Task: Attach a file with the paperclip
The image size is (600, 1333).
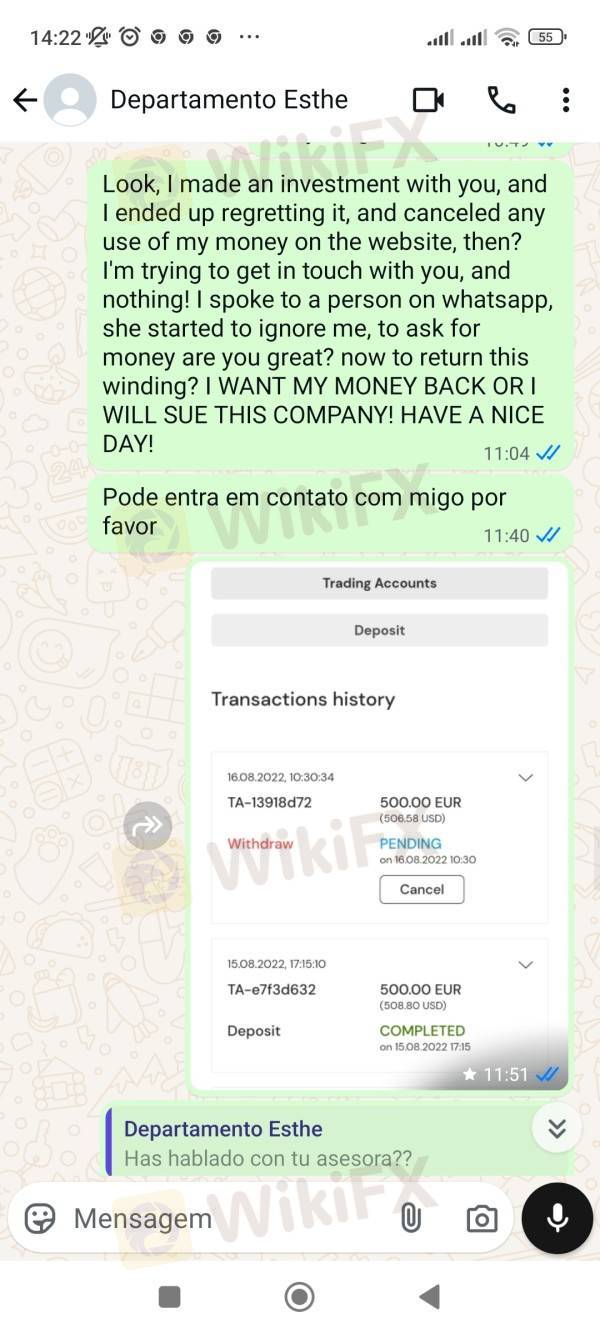Action: pos(409,1218)
